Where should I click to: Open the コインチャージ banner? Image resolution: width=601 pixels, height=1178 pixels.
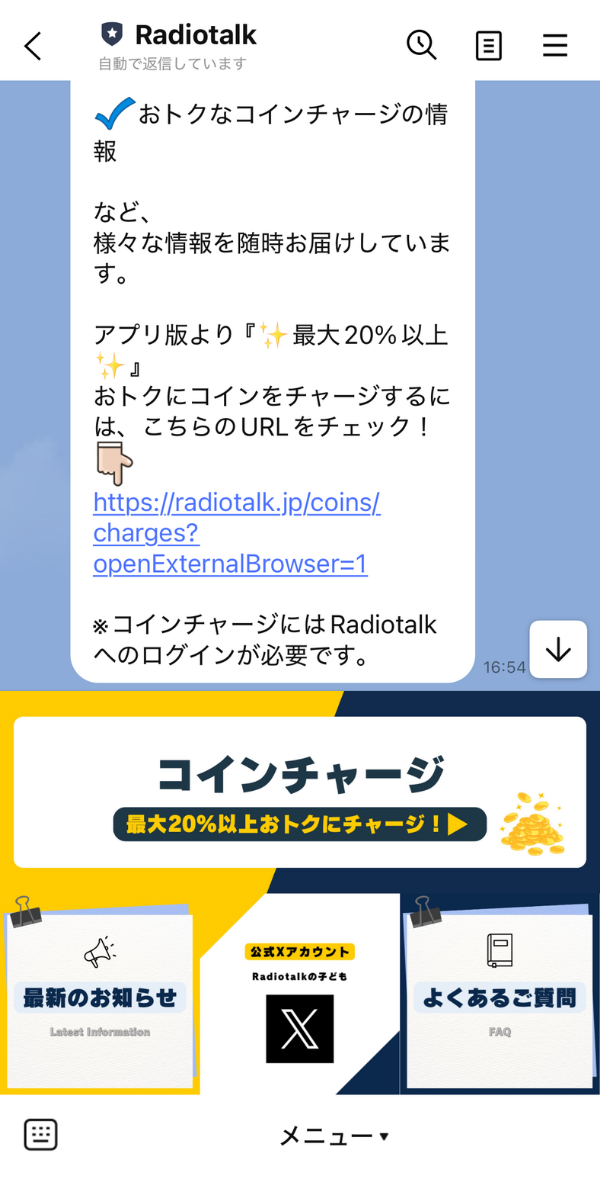pyautogui.click(x=299, y=792)
